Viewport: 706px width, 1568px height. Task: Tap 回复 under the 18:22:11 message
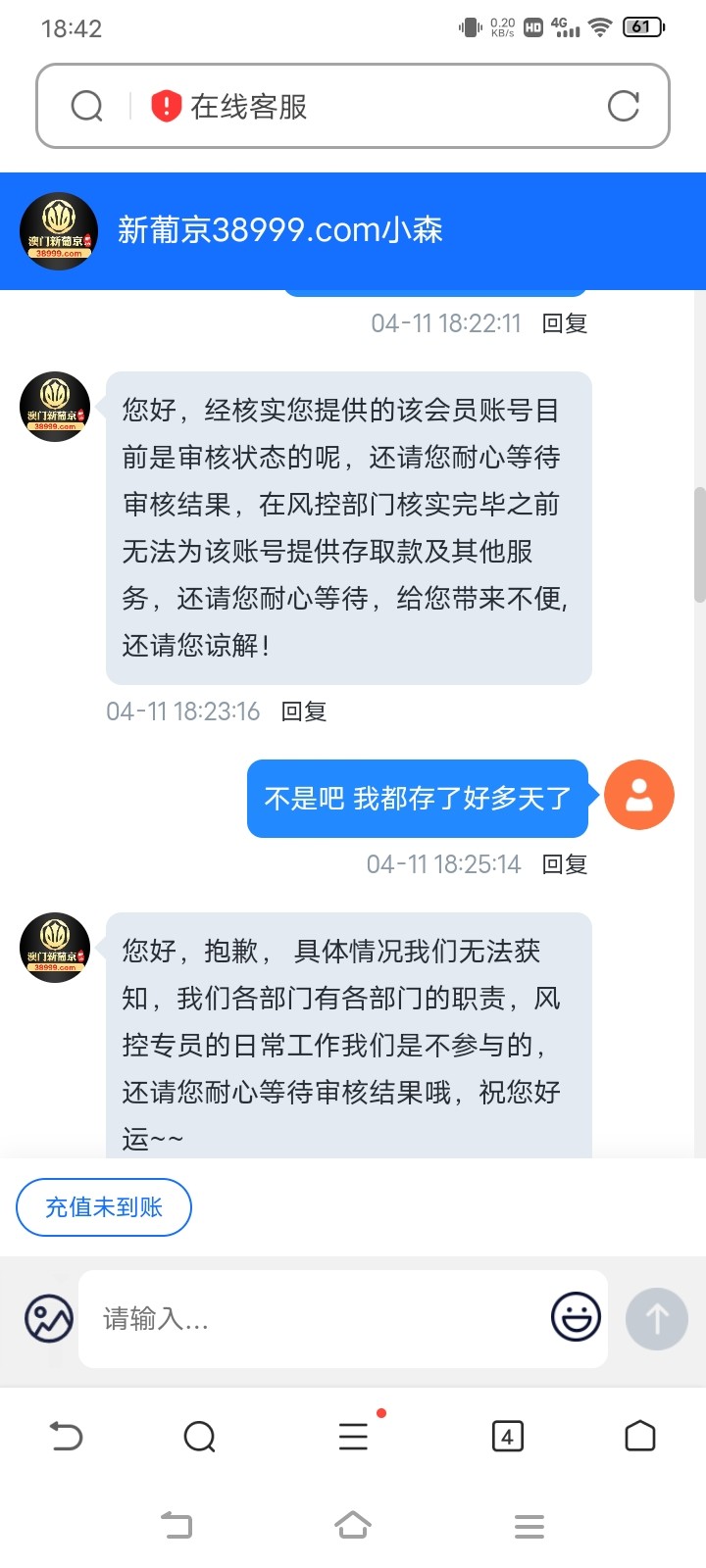tap(565, 323)
